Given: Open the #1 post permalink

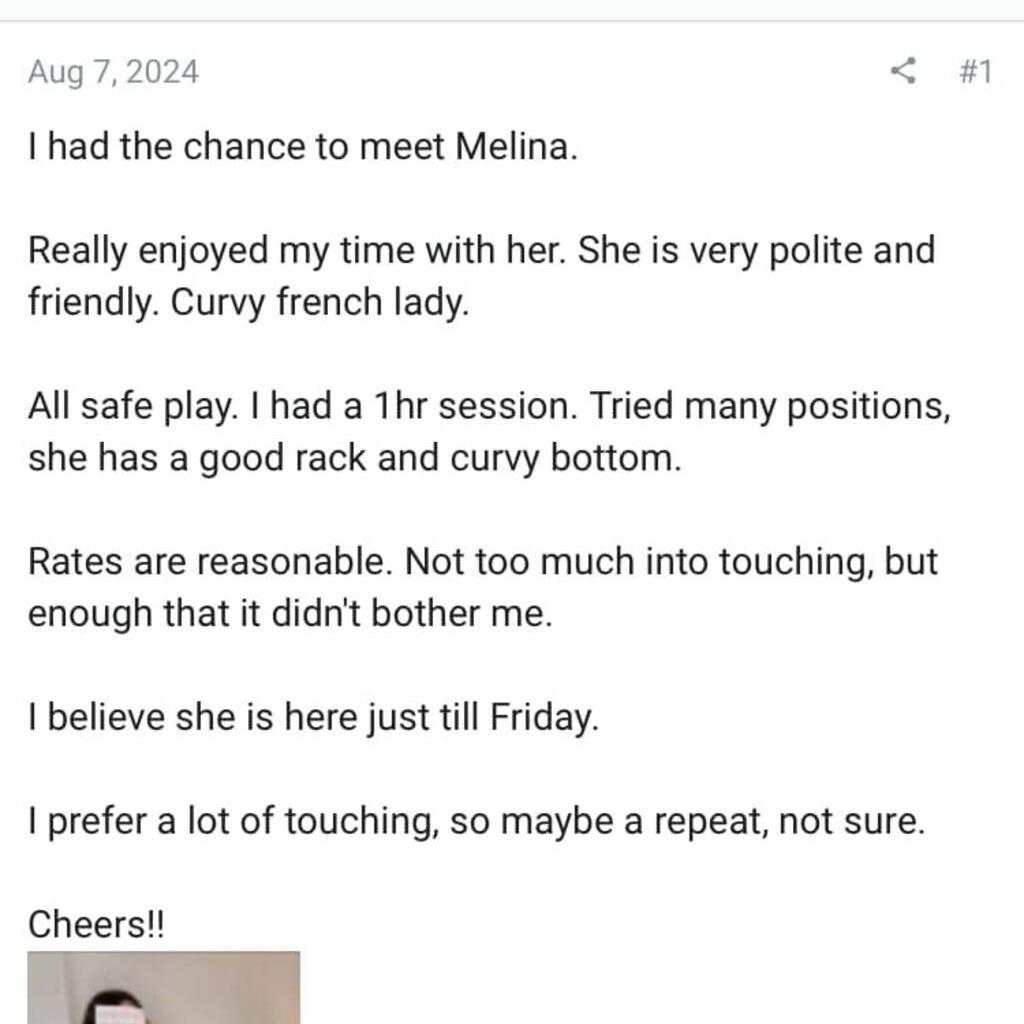Looking at the screenshot, I should pyautogui.click(x=974, y=72).
